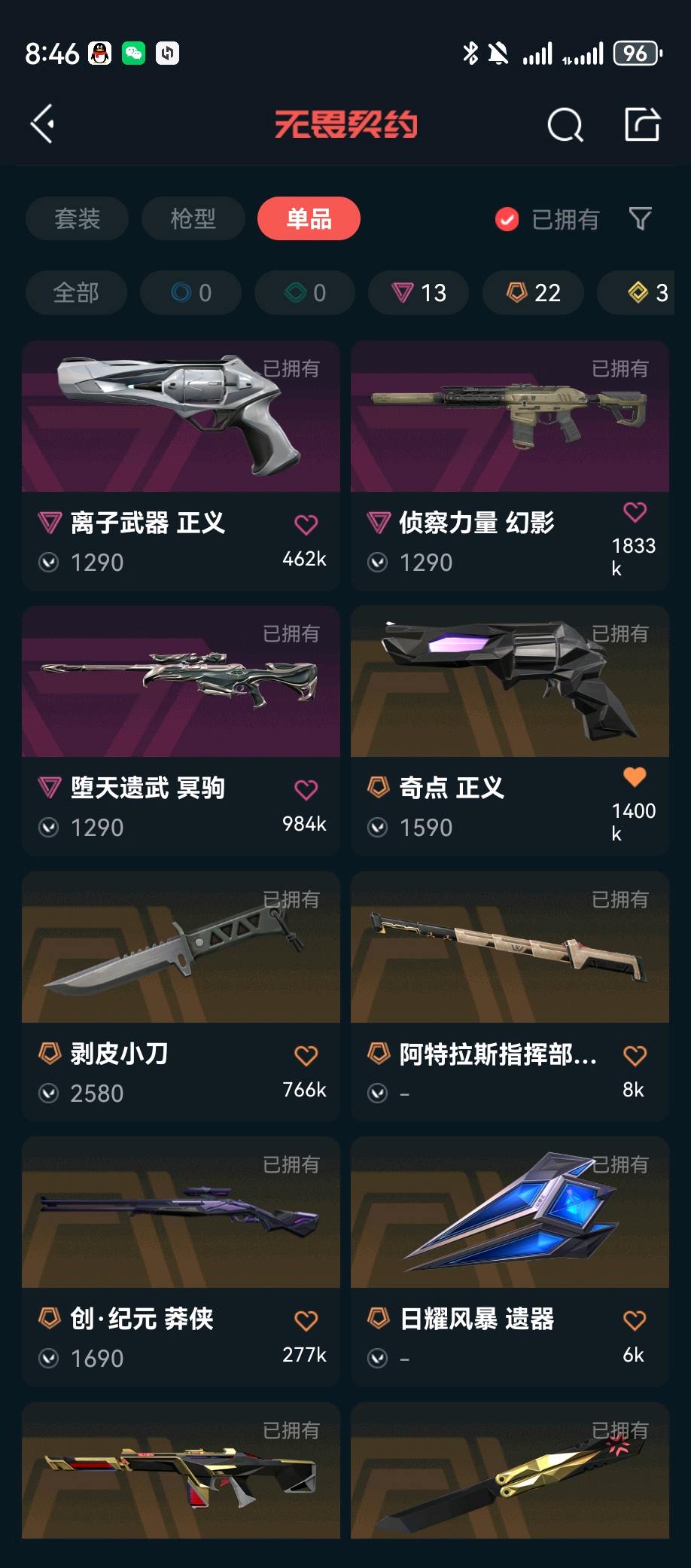The height and width of the screenshot is (1568, 691).
Task: Uncheck the 已拥有 checkbox
Action: (507, 219)
